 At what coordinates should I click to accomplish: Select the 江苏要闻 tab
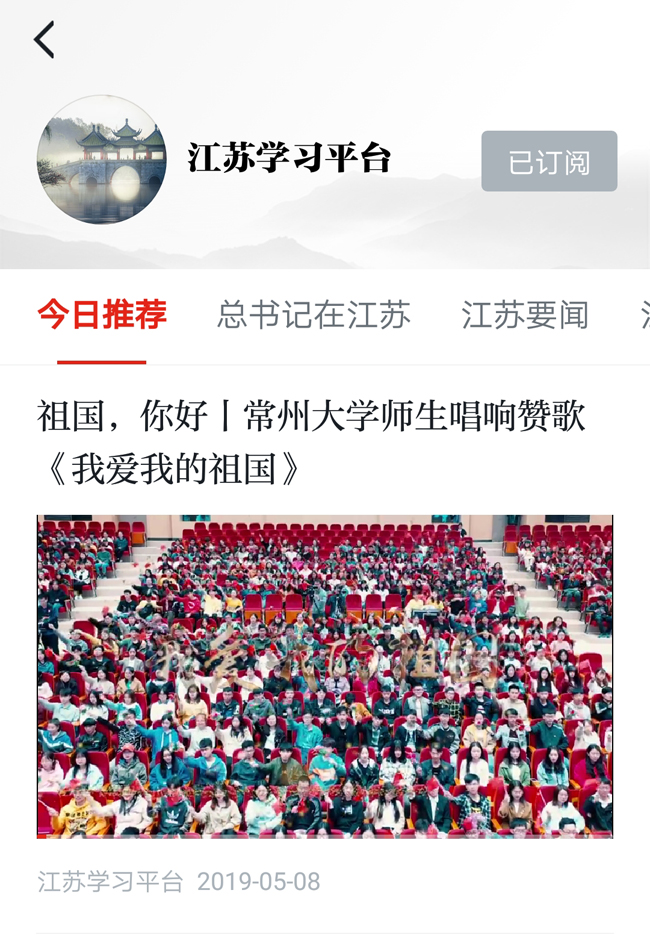[524, 315]
